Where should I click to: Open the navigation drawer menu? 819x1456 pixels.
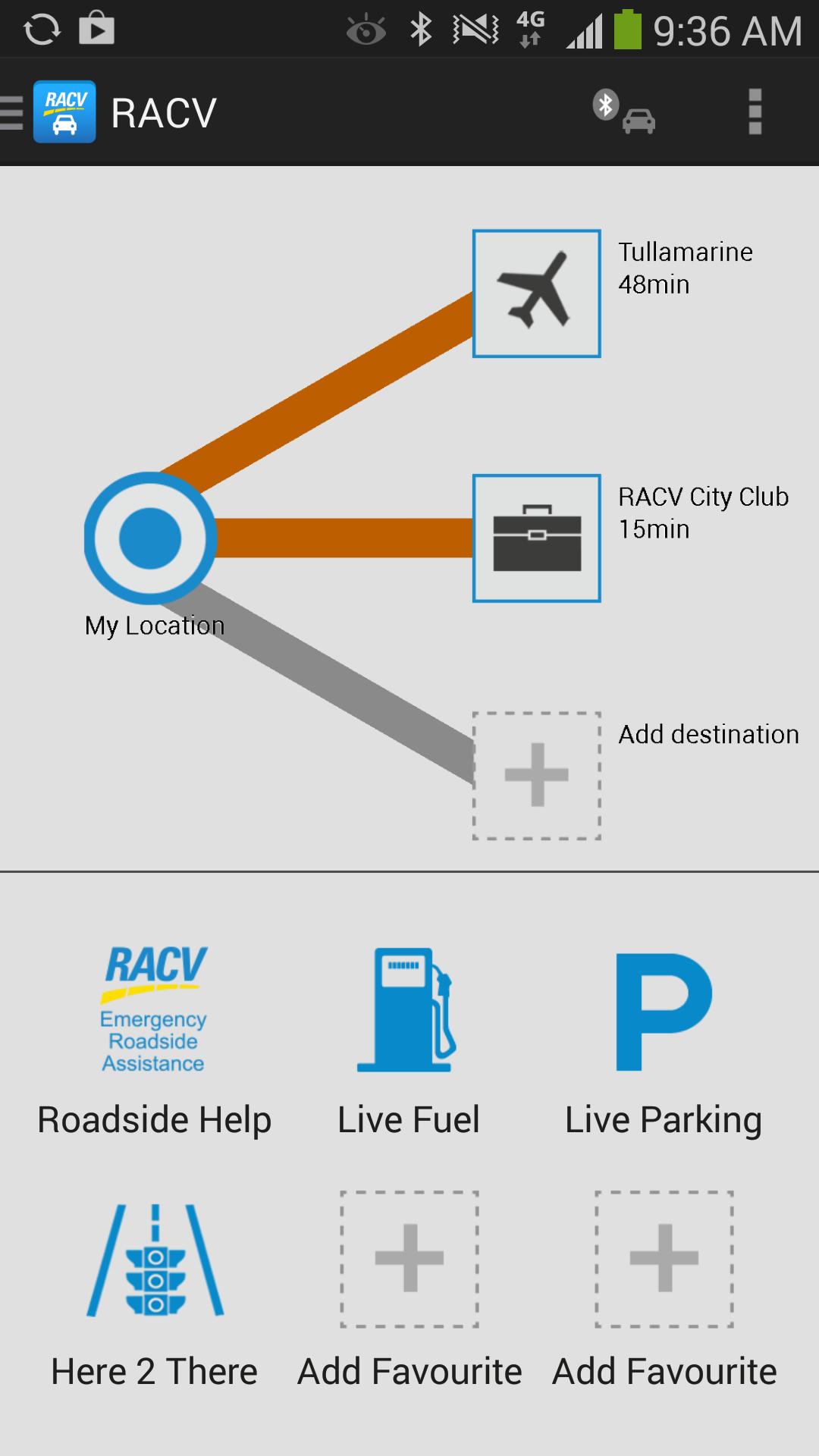9,111
